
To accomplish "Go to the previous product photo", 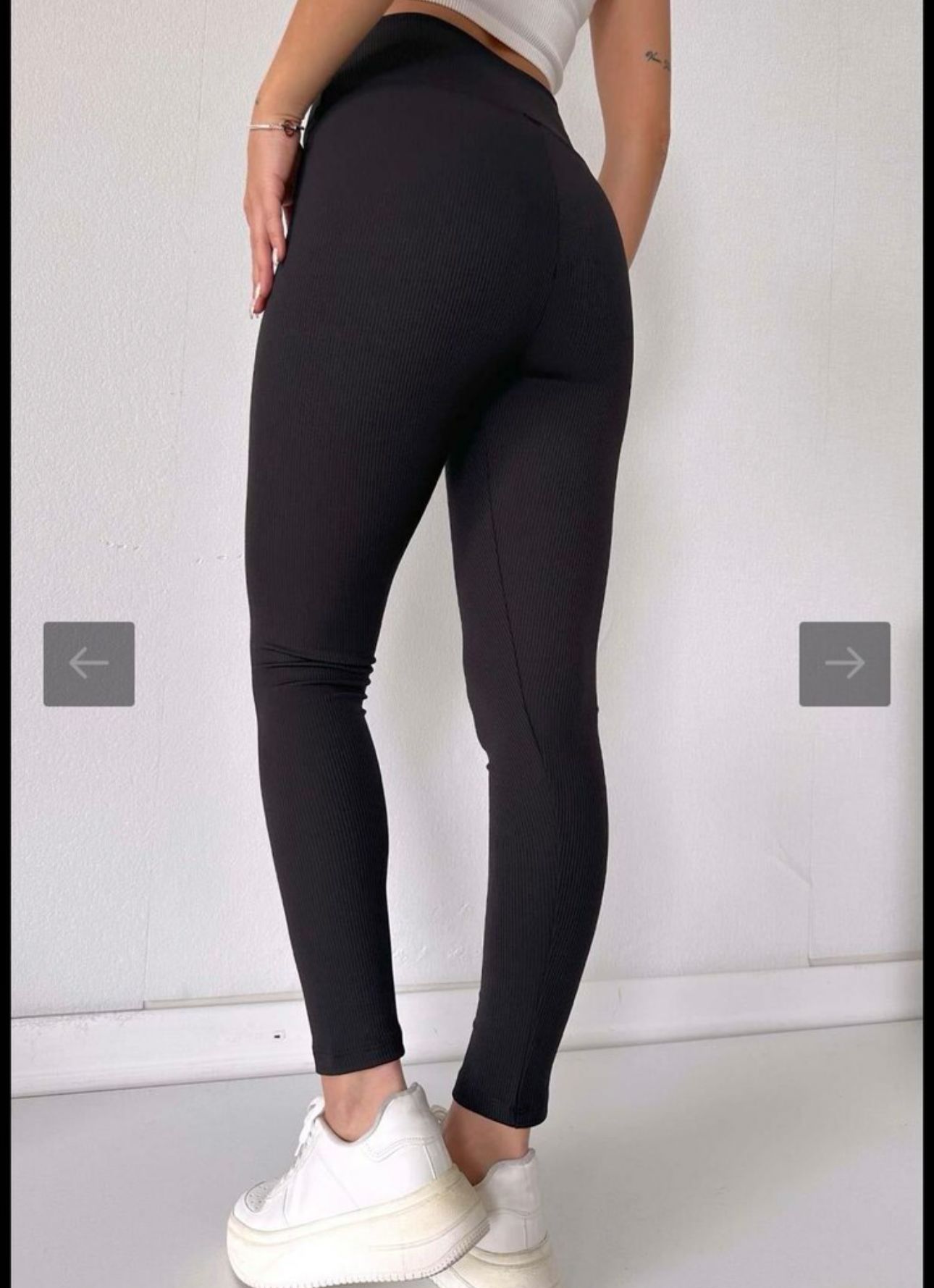I will click(x=89, y=663).
